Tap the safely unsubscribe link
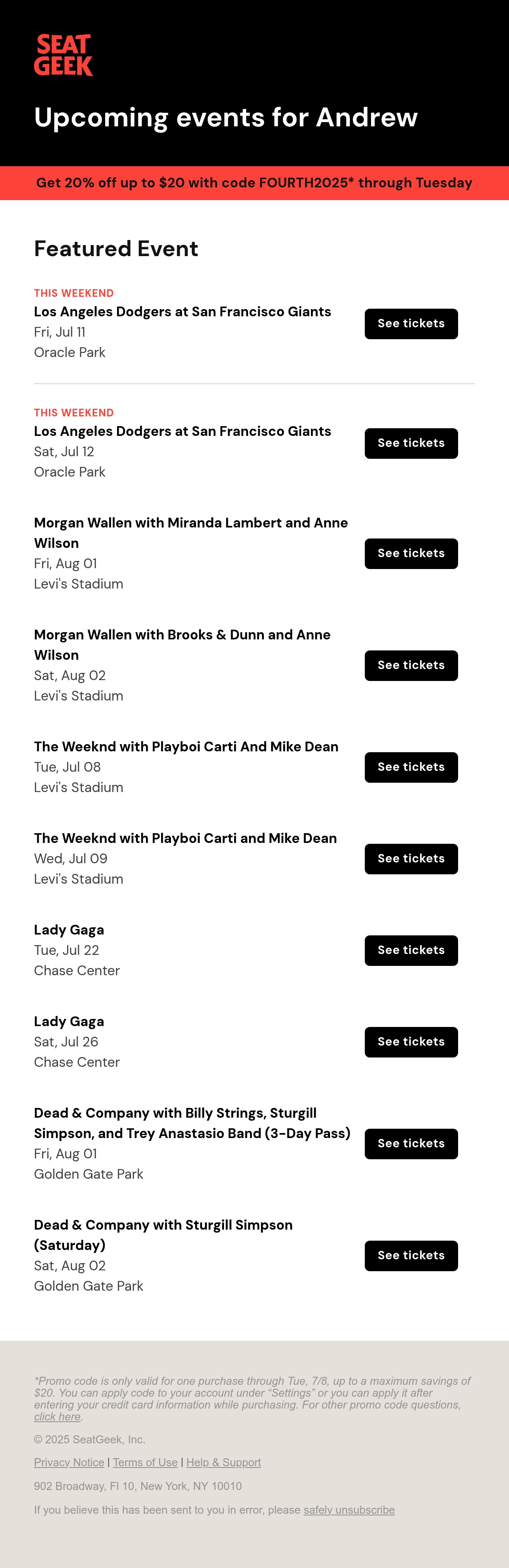This screenshot has width=509, height=1568. click(x=349, y=1509)
